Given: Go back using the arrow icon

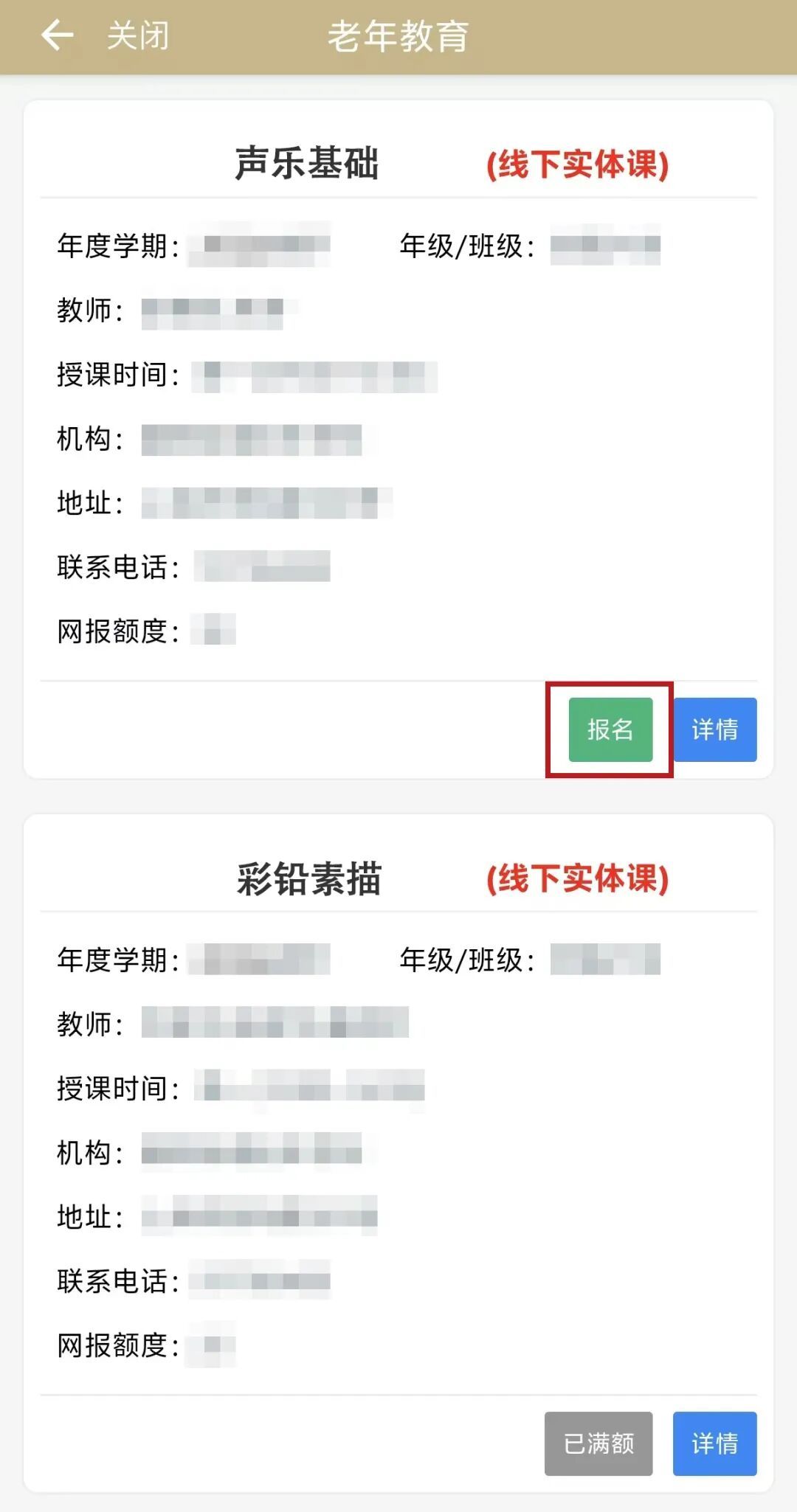Looking at the screenshot, I should tap(57, 35).
